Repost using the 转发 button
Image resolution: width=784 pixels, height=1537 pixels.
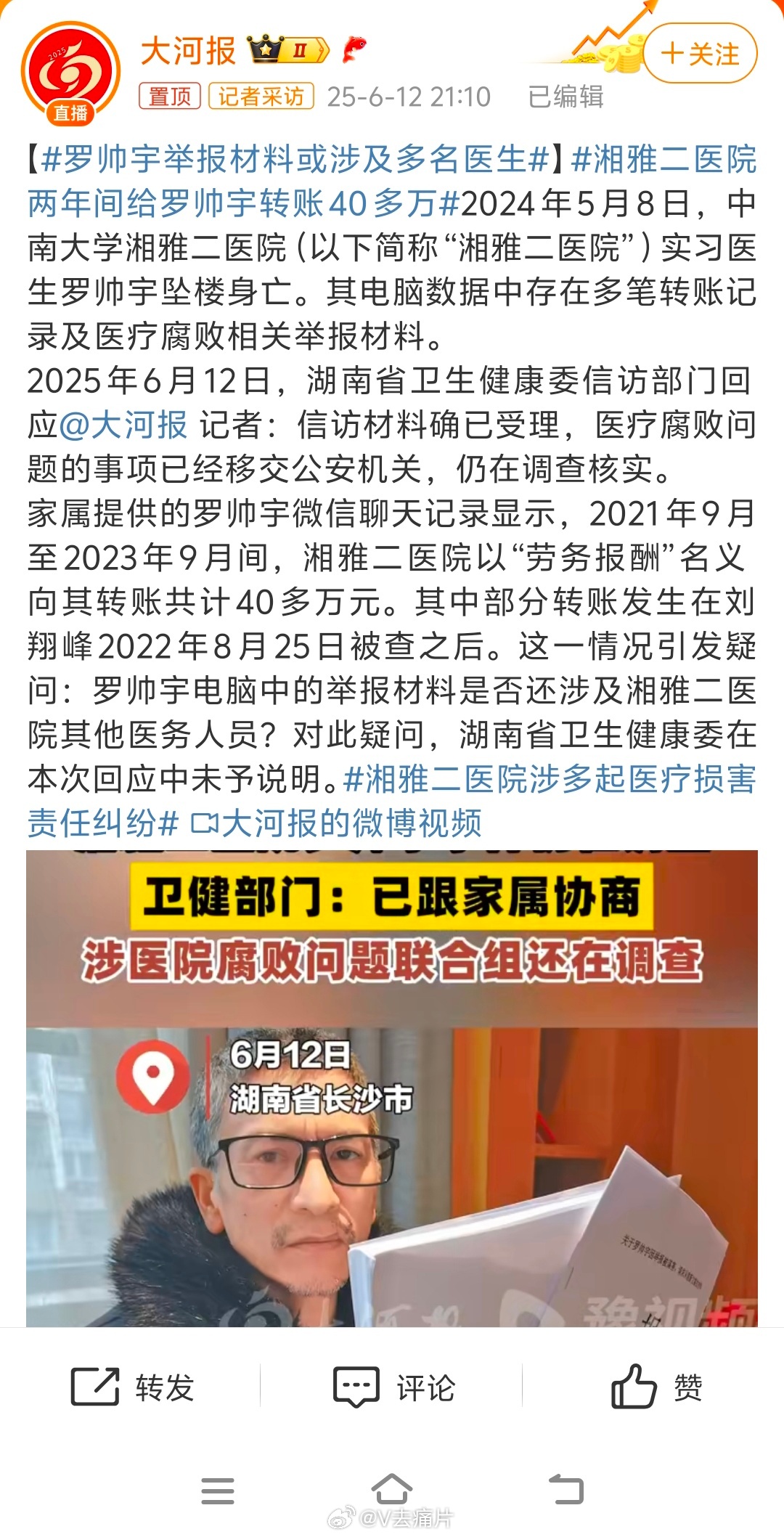[x=133, y=1387]
